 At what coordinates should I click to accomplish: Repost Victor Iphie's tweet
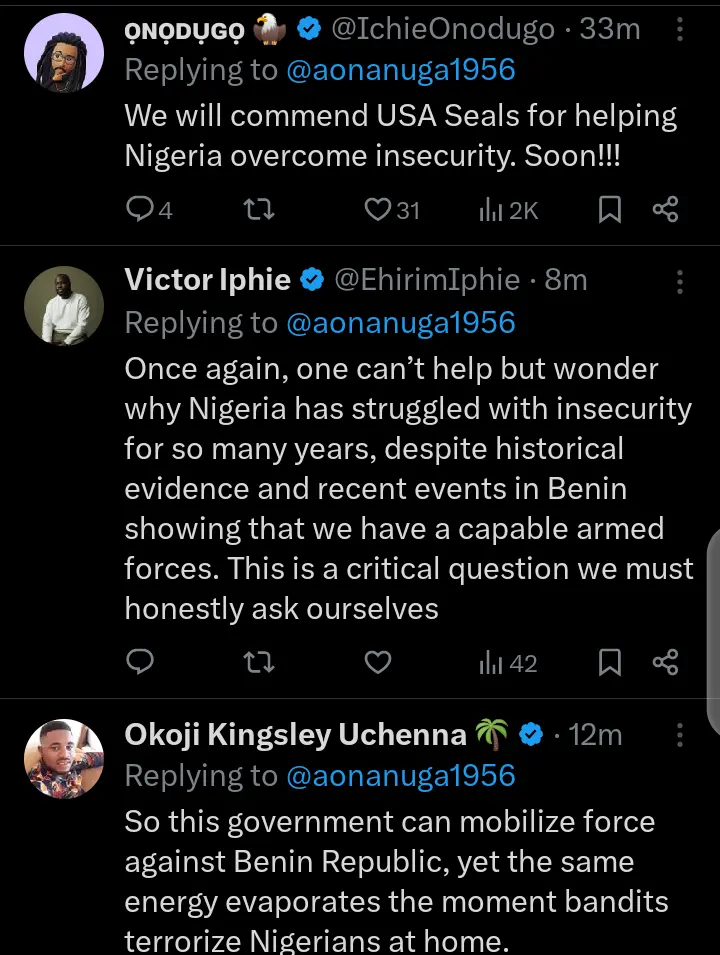(259, 662)
